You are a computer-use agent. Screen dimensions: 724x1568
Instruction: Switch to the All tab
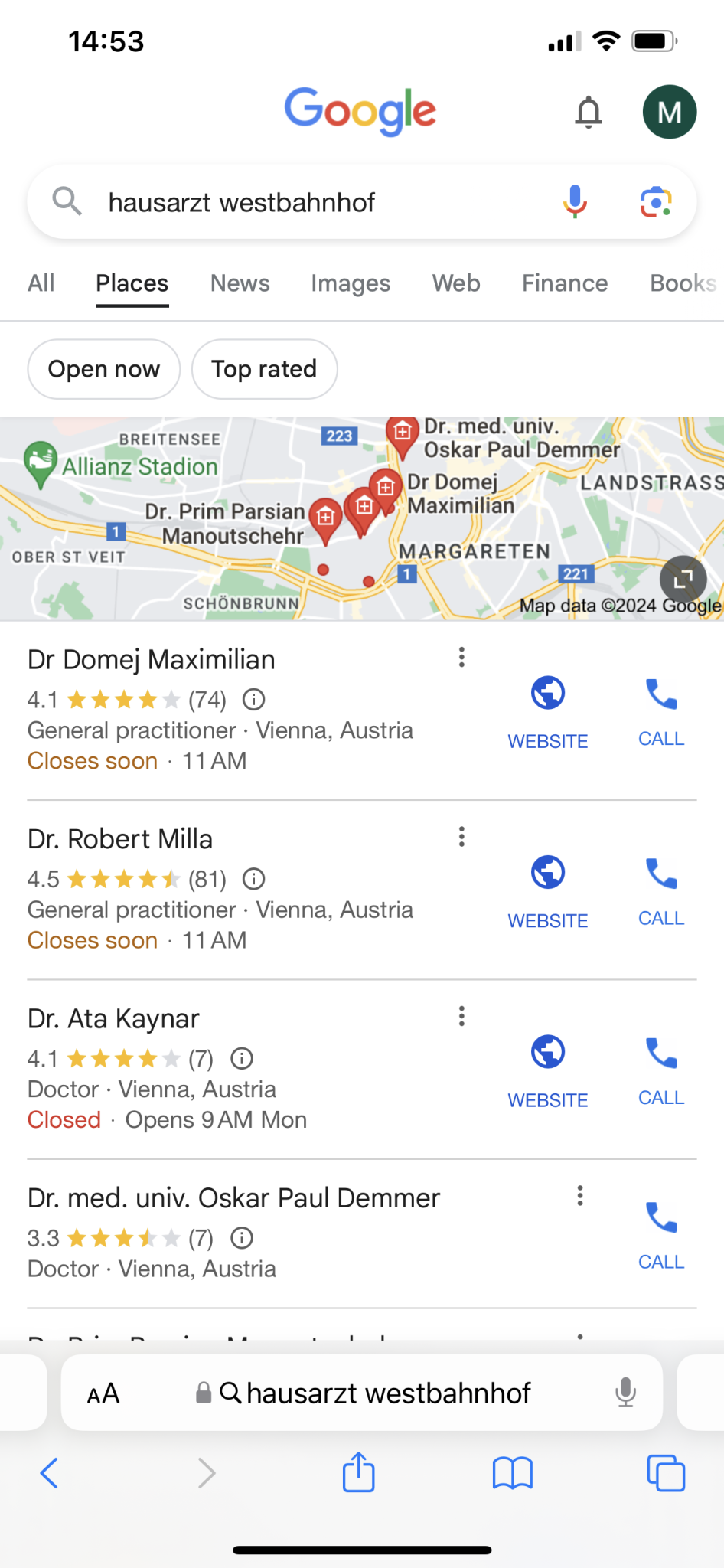41,283
